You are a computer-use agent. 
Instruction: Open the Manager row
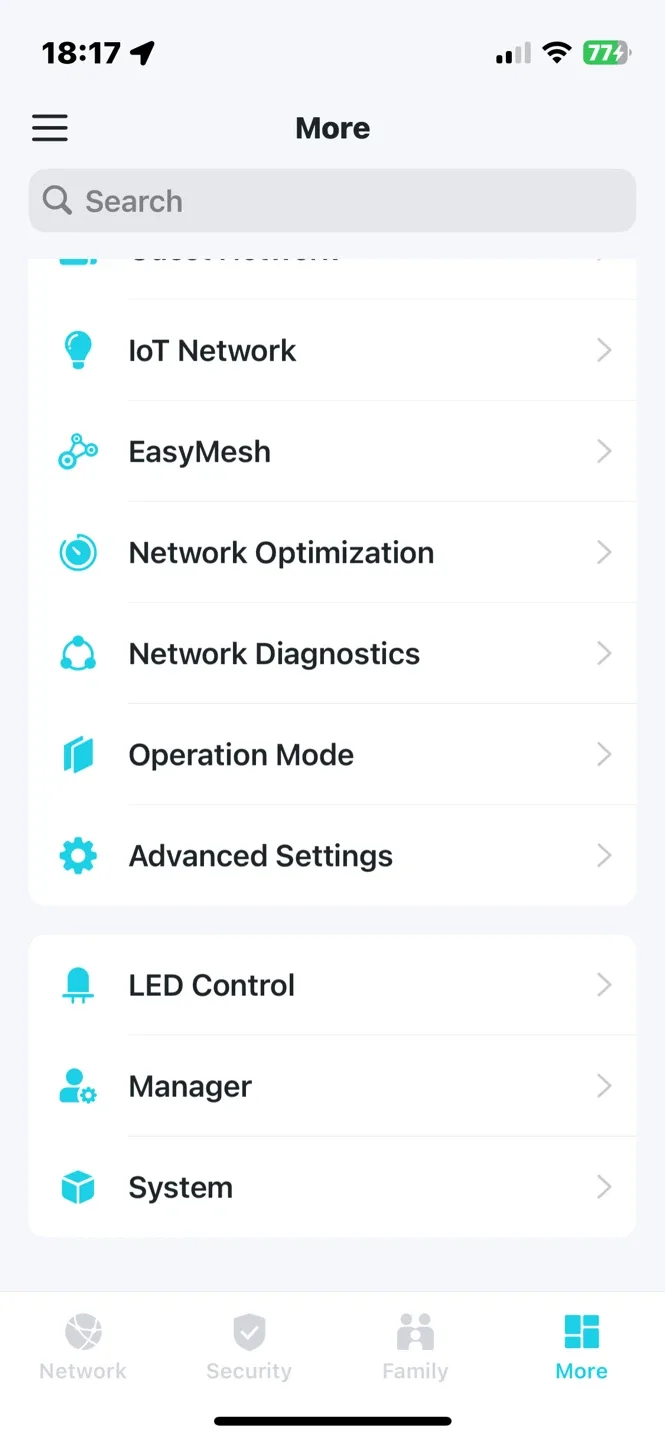[332, 1086]
